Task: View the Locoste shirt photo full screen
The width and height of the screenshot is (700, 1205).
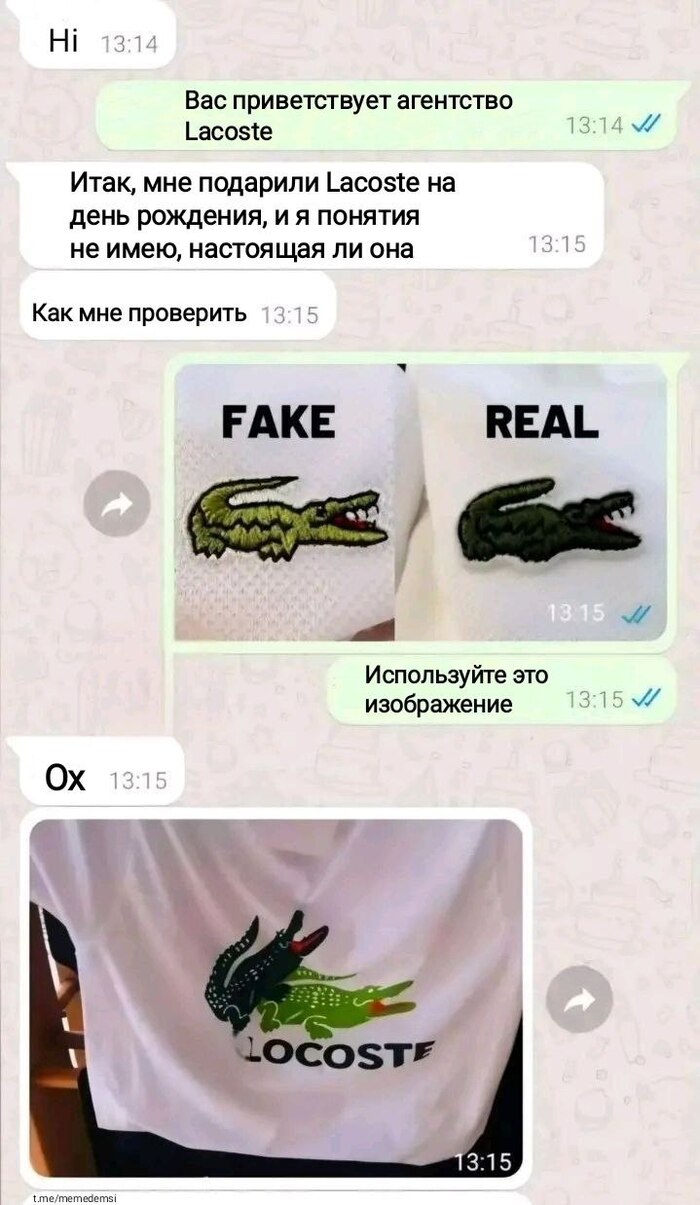Action: (x=276, y=996)
